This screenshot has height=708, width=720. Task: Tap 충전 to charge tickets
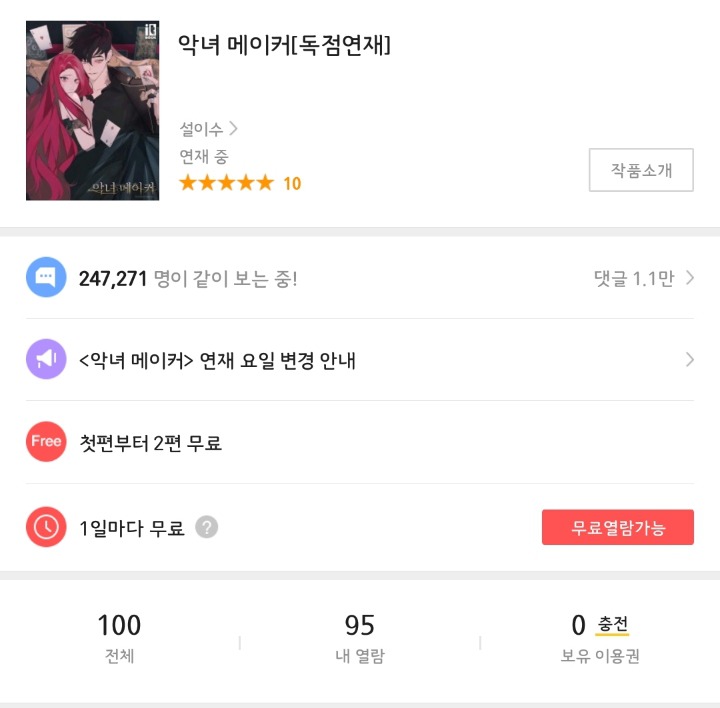[x=613, y=625]
